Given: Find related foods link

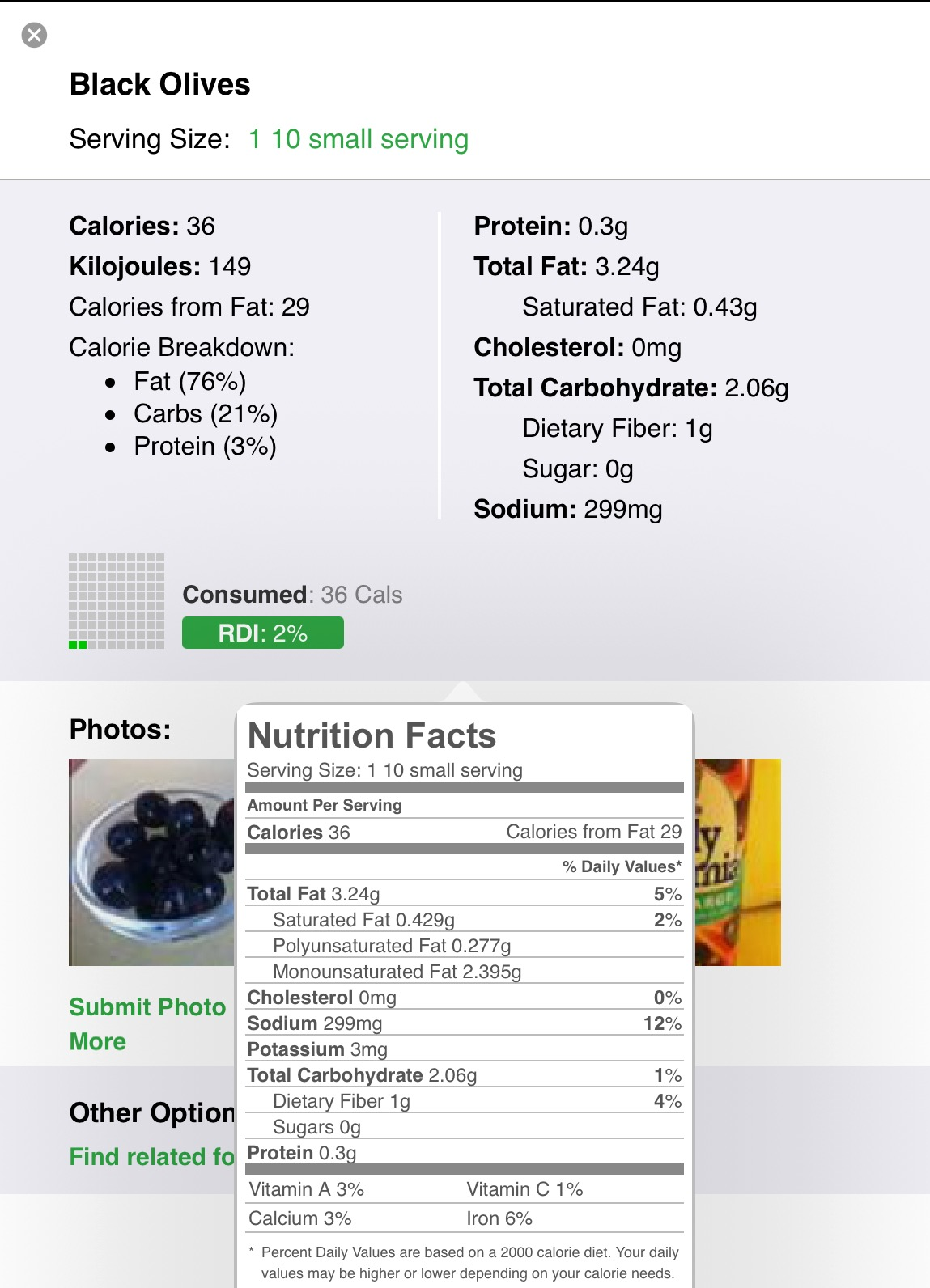Looking at the screenshot, I should point(152,1157).
